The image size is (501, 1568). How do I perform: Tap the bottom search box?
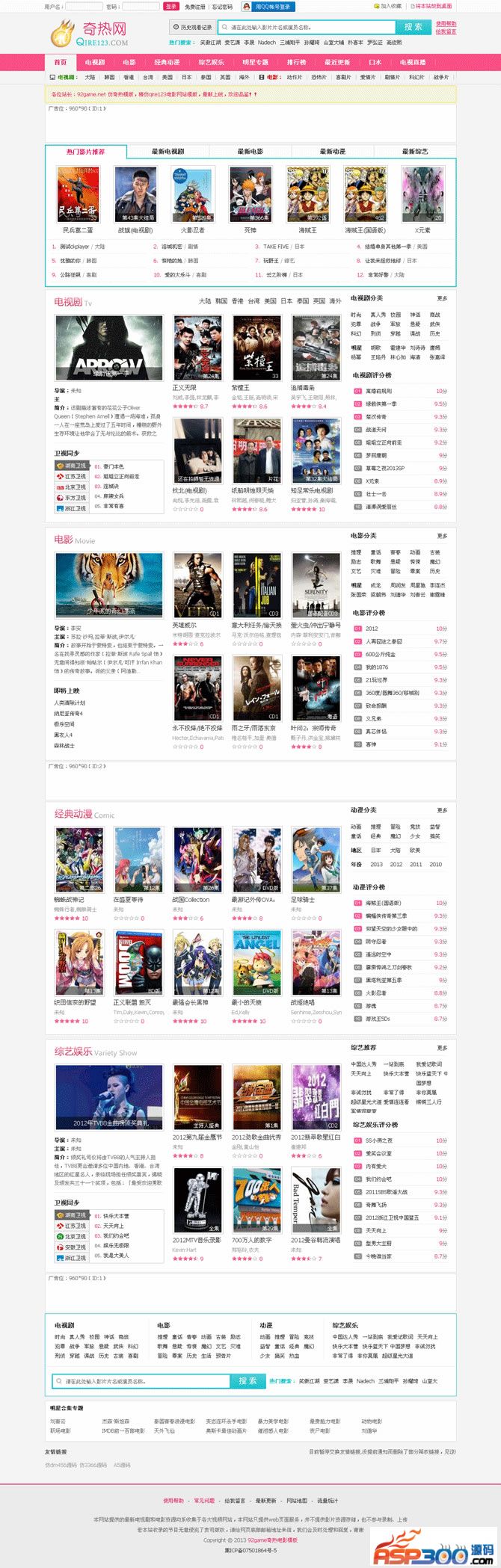(142, 1381)
